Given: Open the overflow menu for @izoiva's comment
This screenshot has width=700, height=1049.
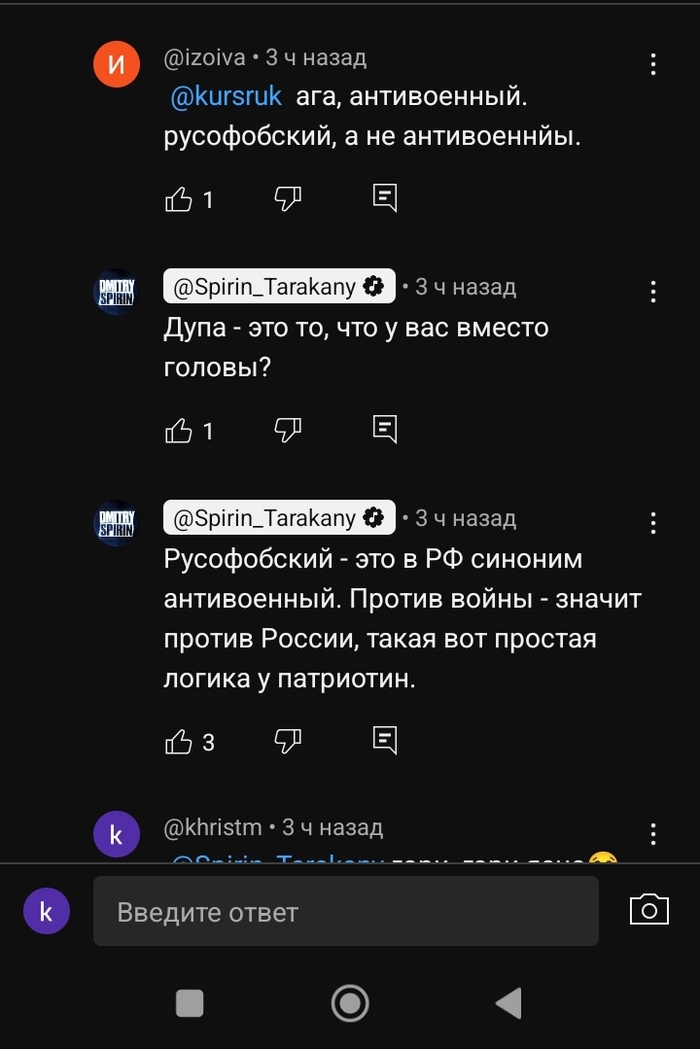Looking at the screenshot, I should pos(653,65).
